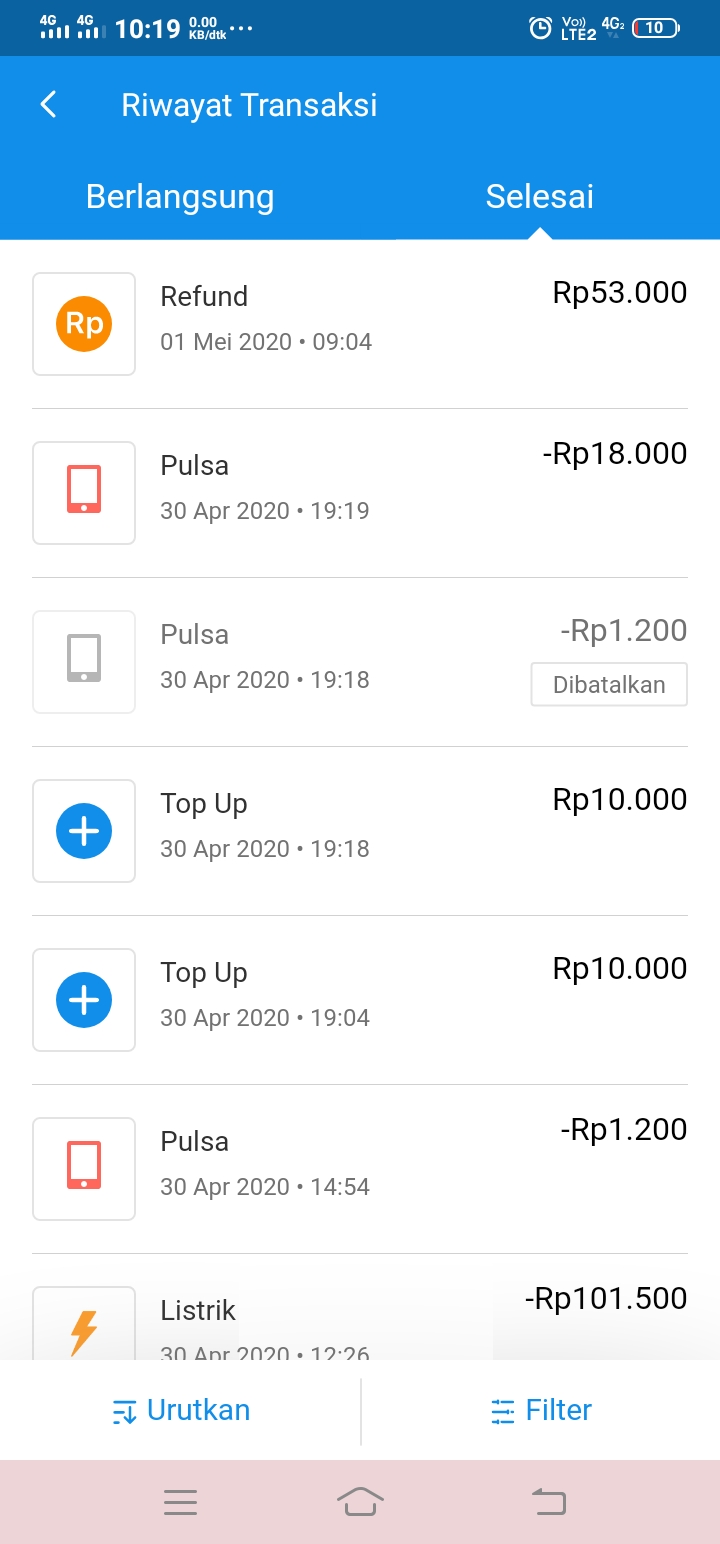Open the Top Up transaction at 19:18
Screen dimensions: 720x1544
[360, 831]
